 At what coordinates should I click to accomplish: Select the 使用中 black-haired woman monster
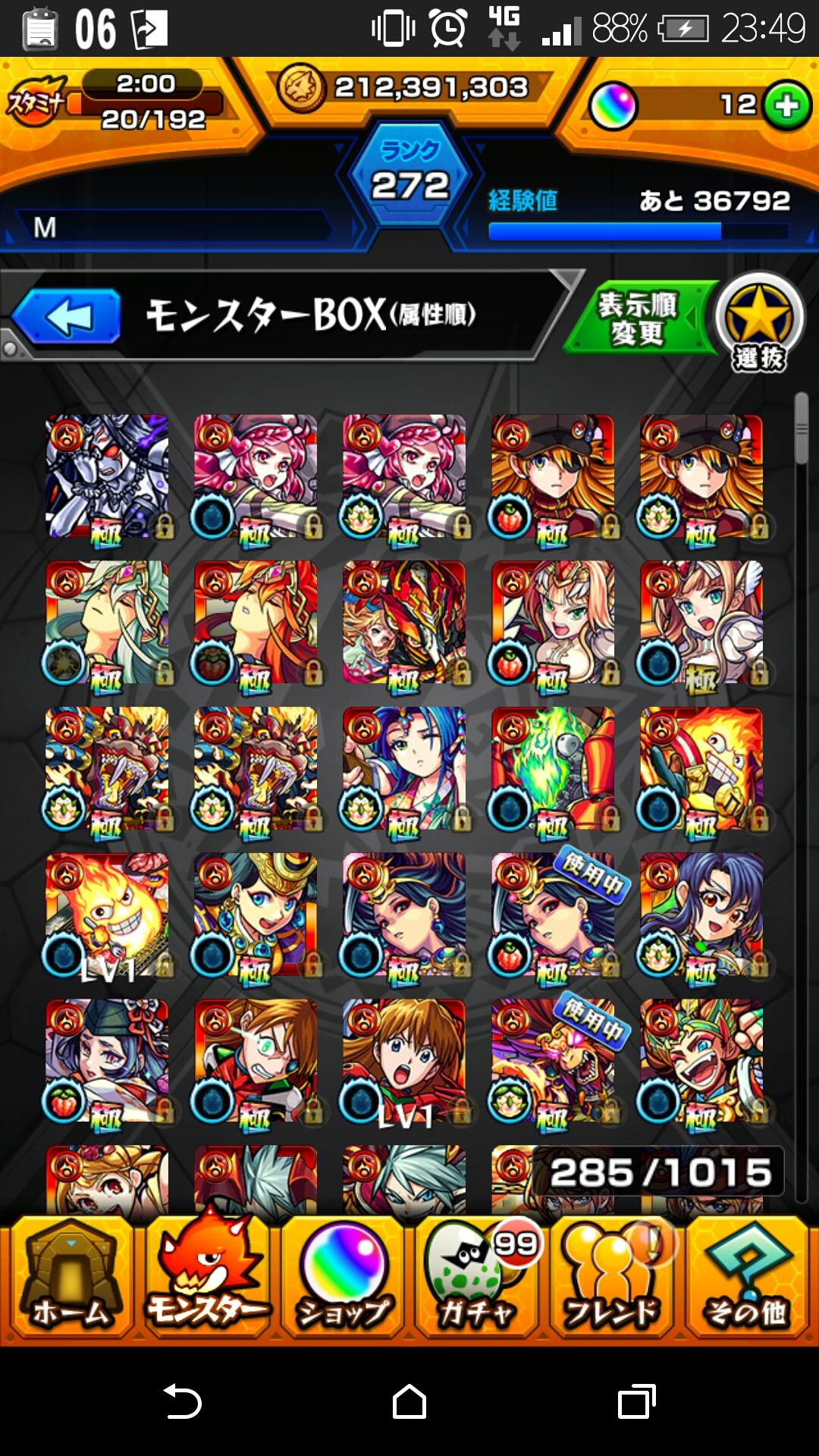[554, 915]
